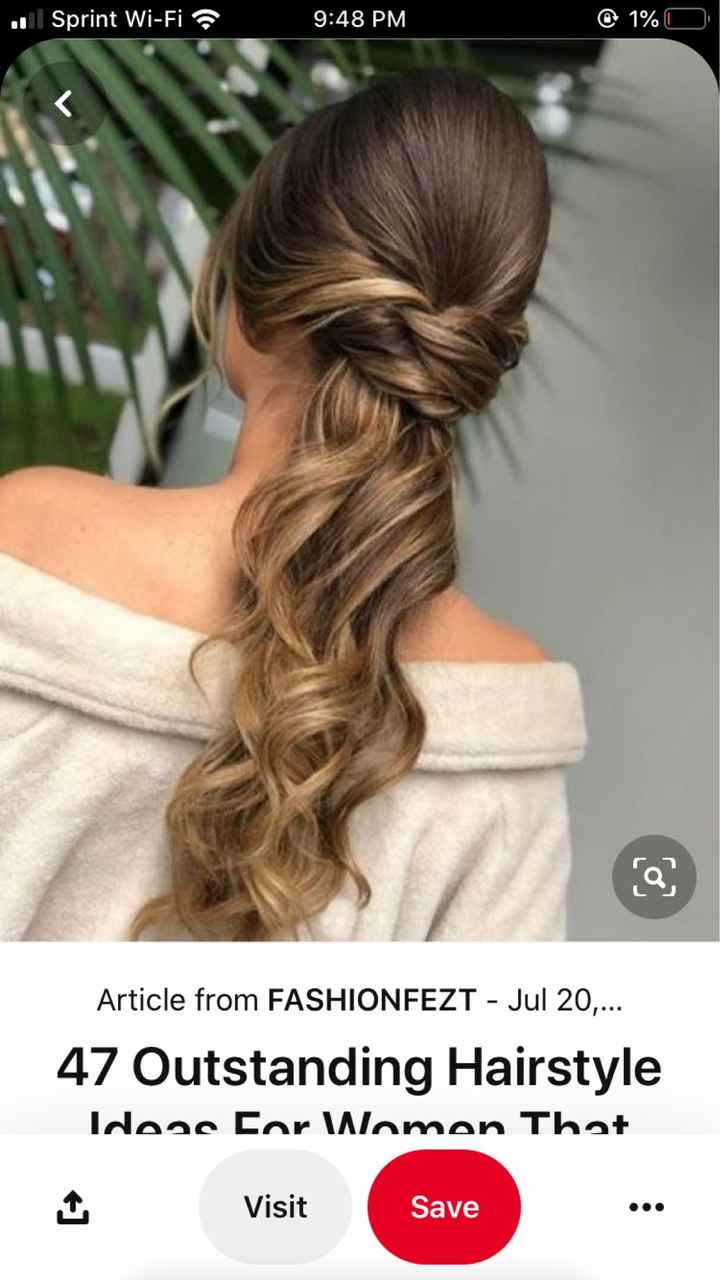Tap the back button over the palm leaves
720x1280 pixels.
point(64,102)
